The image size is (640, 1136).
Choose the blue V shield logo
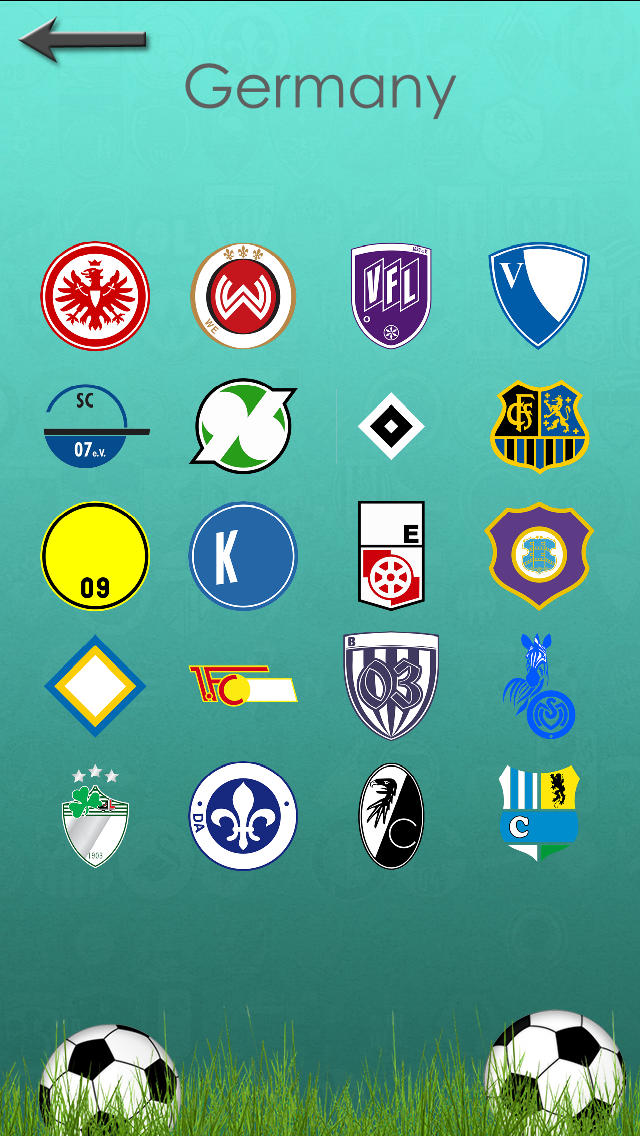(x=539, y=296)
